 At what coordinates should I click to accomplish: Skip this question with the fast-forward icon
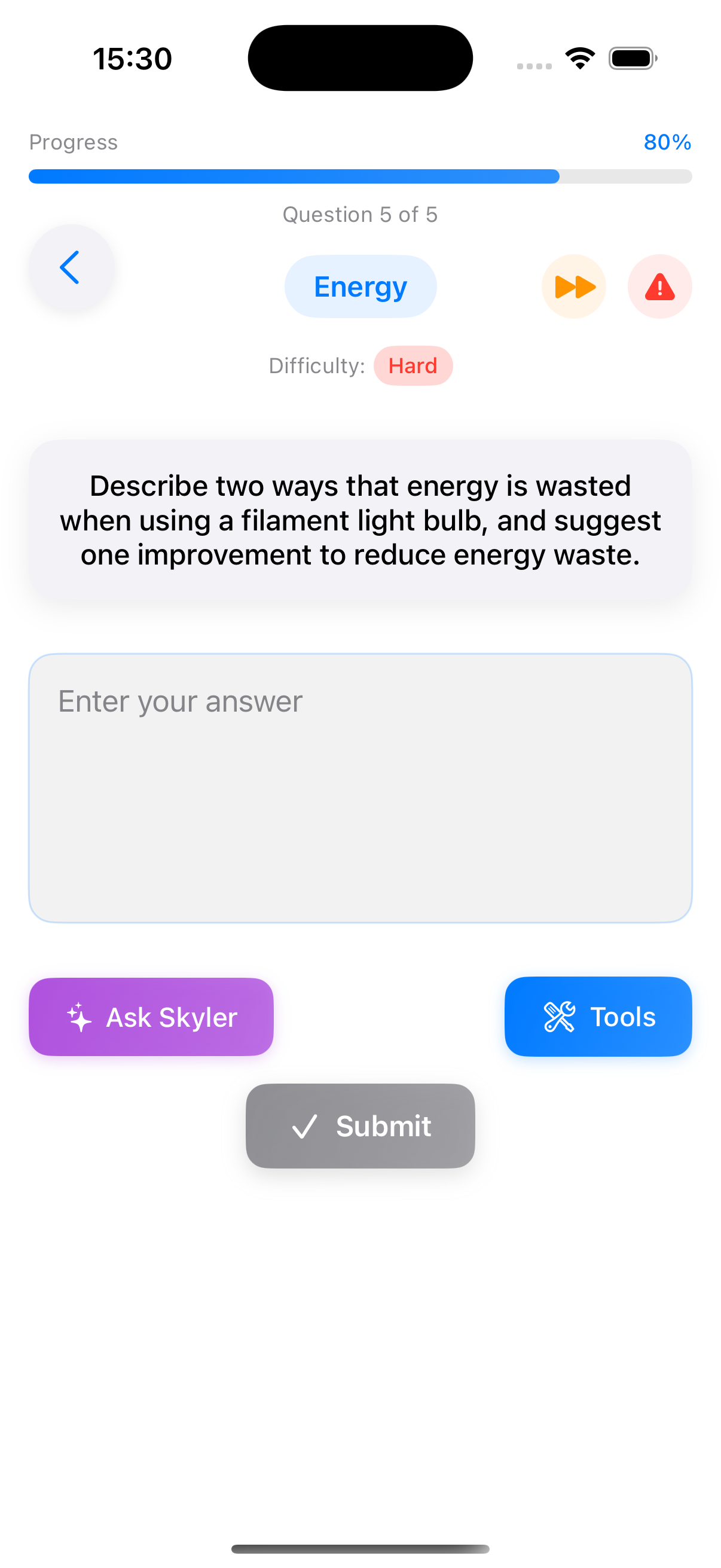(573, 286)
